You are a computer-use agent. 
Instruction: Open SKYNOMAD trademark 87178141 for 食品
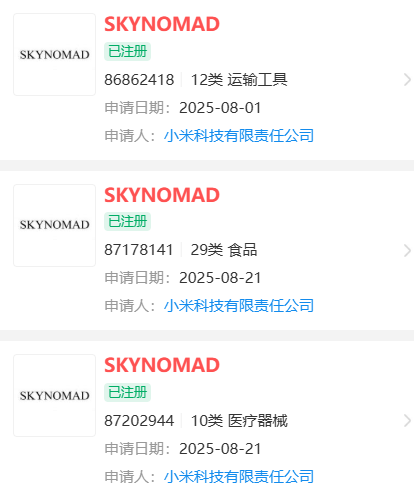coord(207,250)
